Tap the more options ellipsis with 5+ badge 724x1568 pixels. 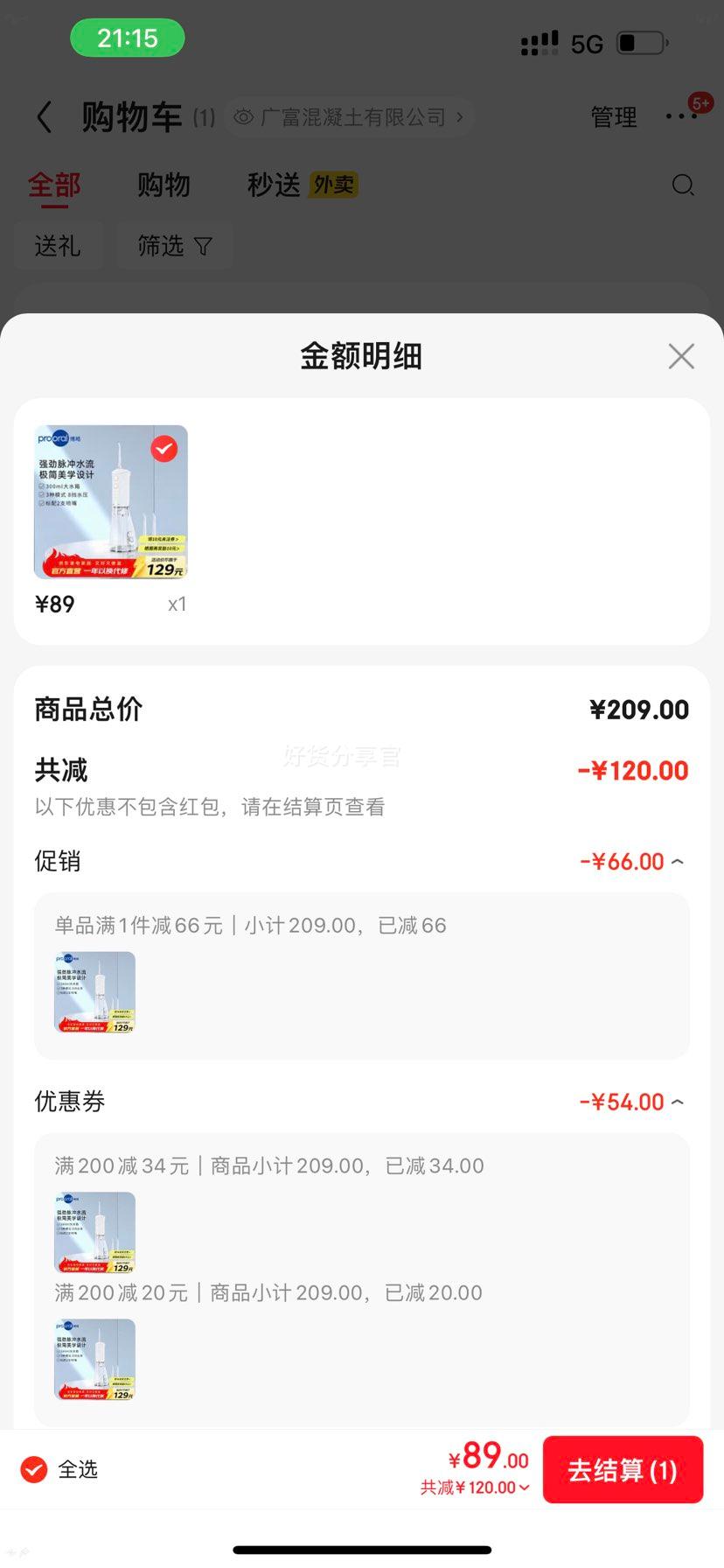pos(682,116)
